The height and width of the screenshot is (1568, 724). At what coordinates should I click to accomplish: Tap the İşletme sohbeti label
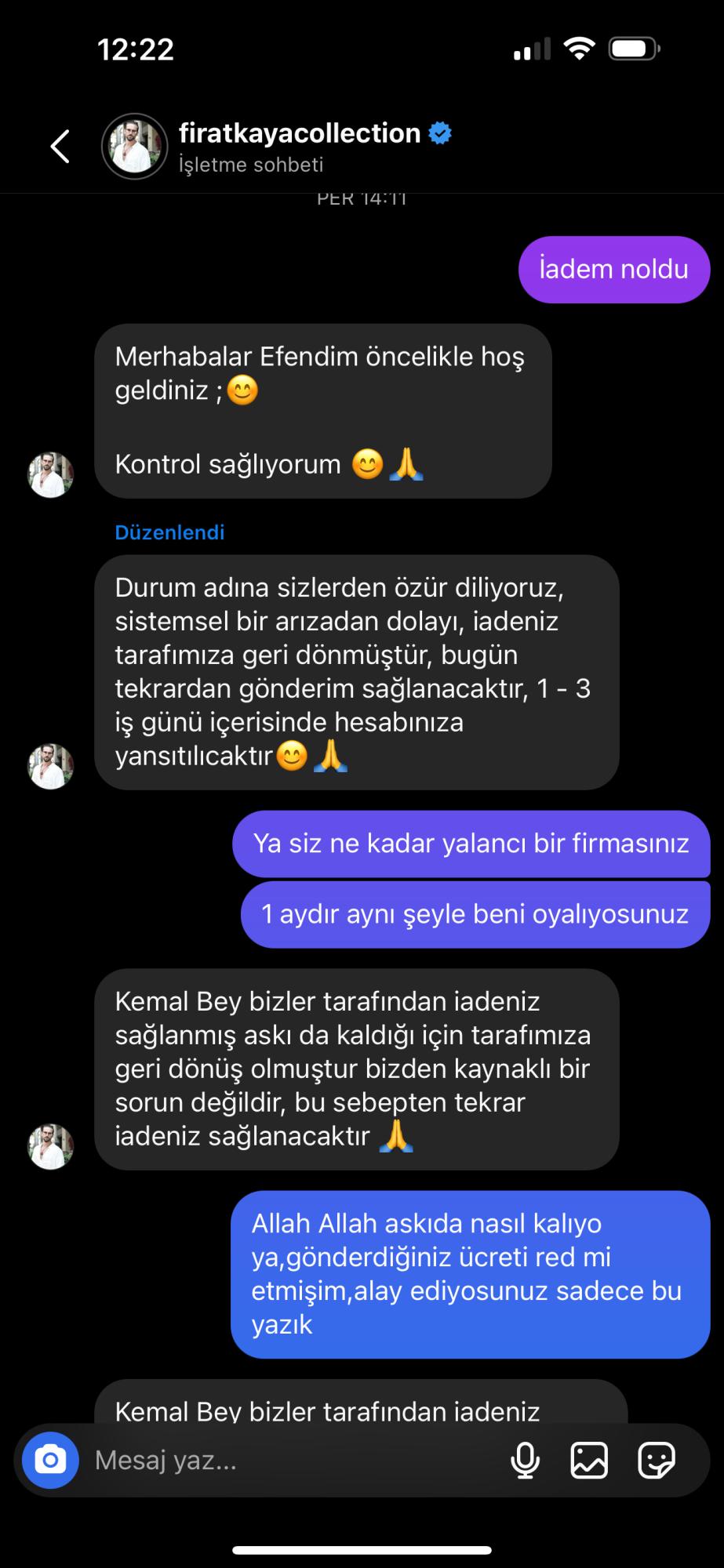(252, 165)
